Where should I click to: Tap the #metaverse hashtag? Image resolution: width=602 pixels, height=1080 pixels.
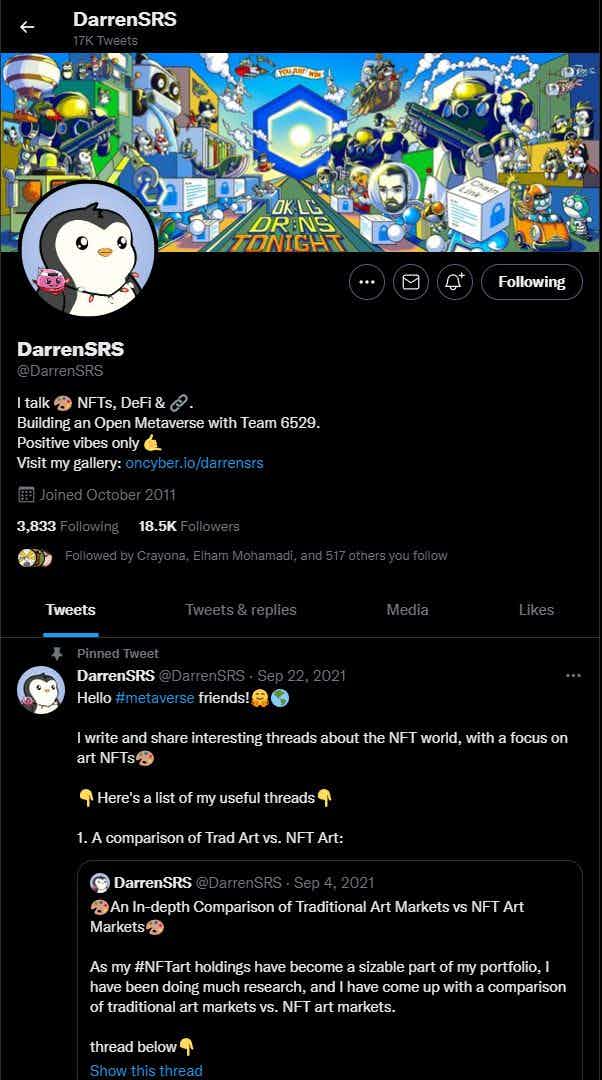coord(155,698)
